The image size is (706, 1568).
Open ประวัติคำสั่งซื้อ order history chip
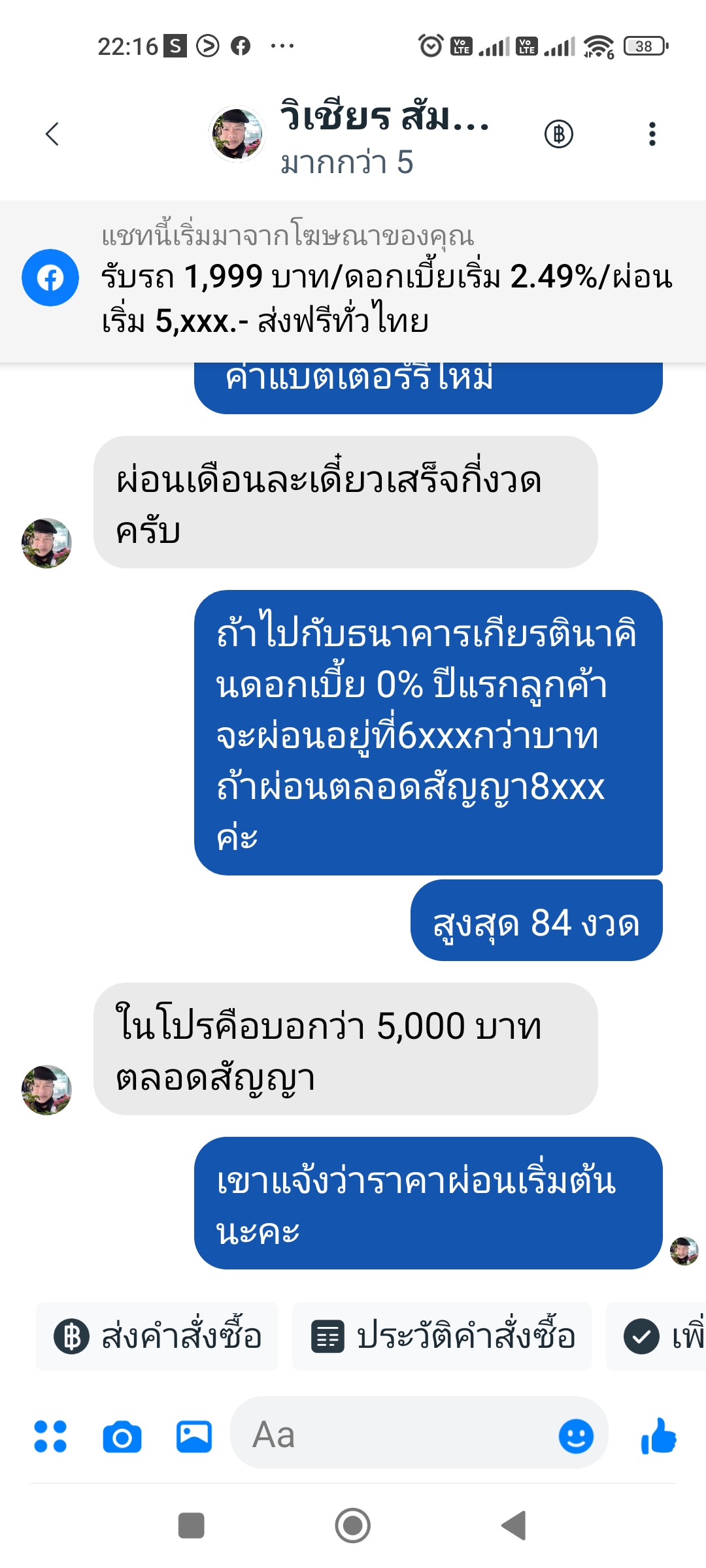click(442, 1336)
